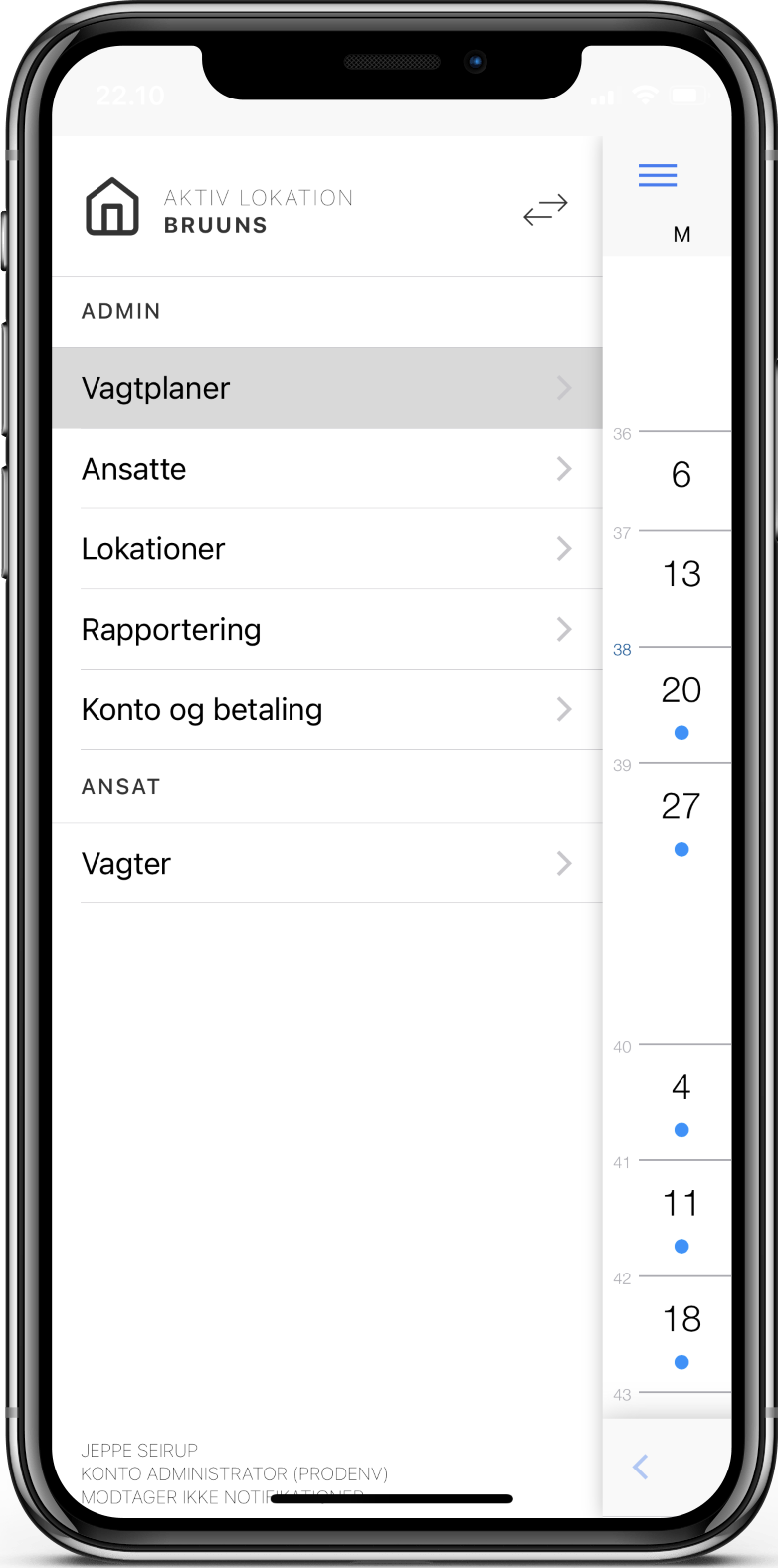Open Vagter under Ansat

tap(326, 864)
